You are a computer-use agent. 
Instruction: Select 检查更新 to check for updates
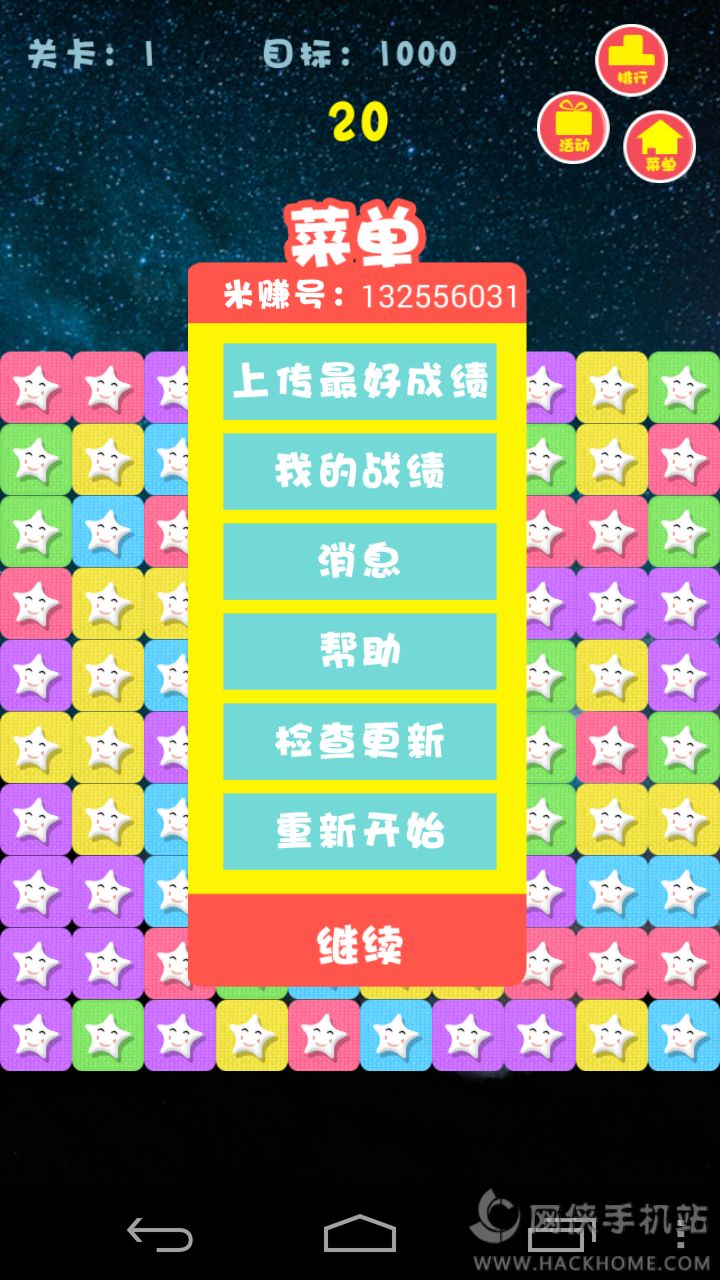pyautogui.click(x=360, y=741)
